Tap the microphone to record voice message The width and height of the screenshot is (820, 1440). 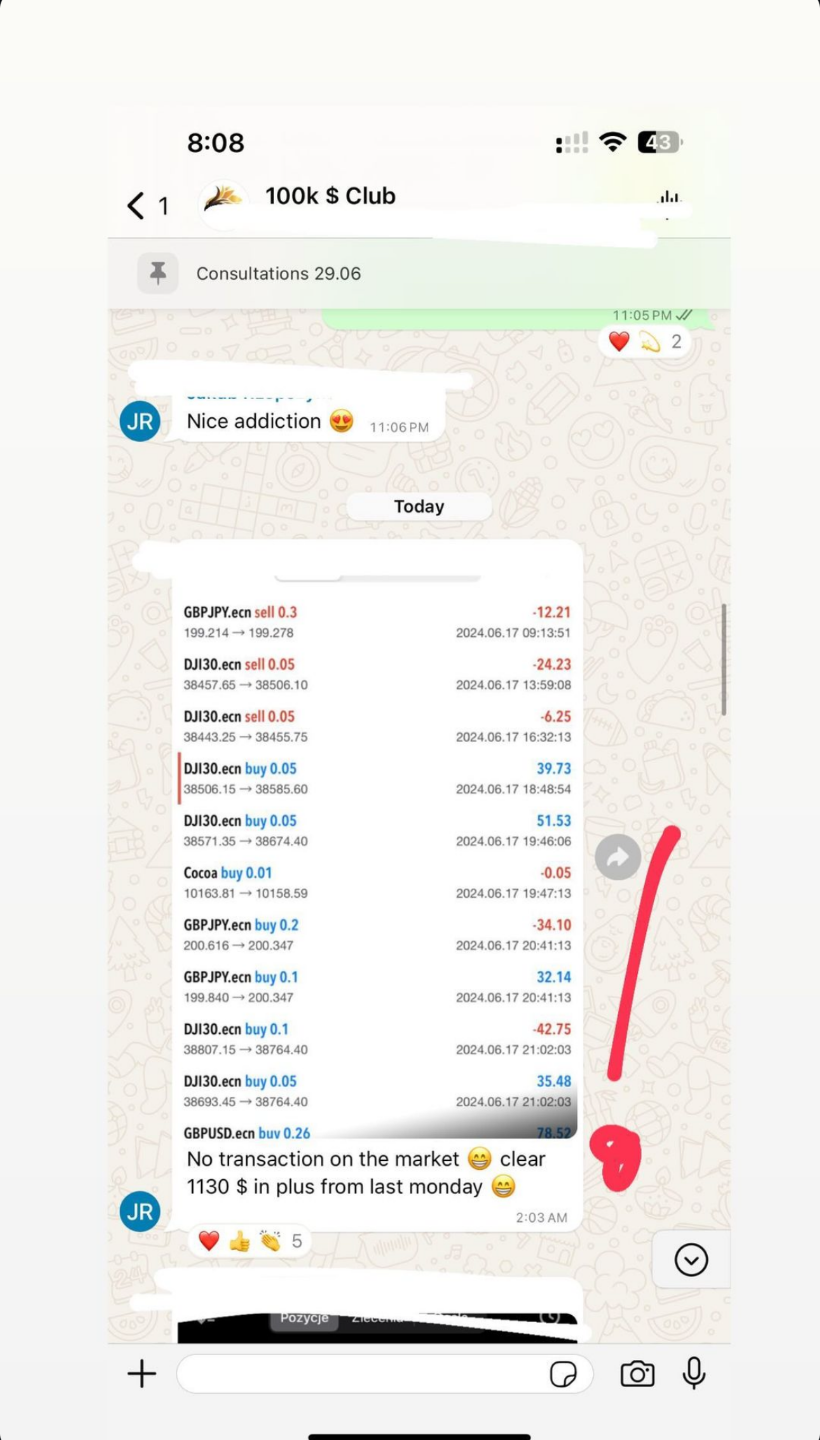(694, 1373)
